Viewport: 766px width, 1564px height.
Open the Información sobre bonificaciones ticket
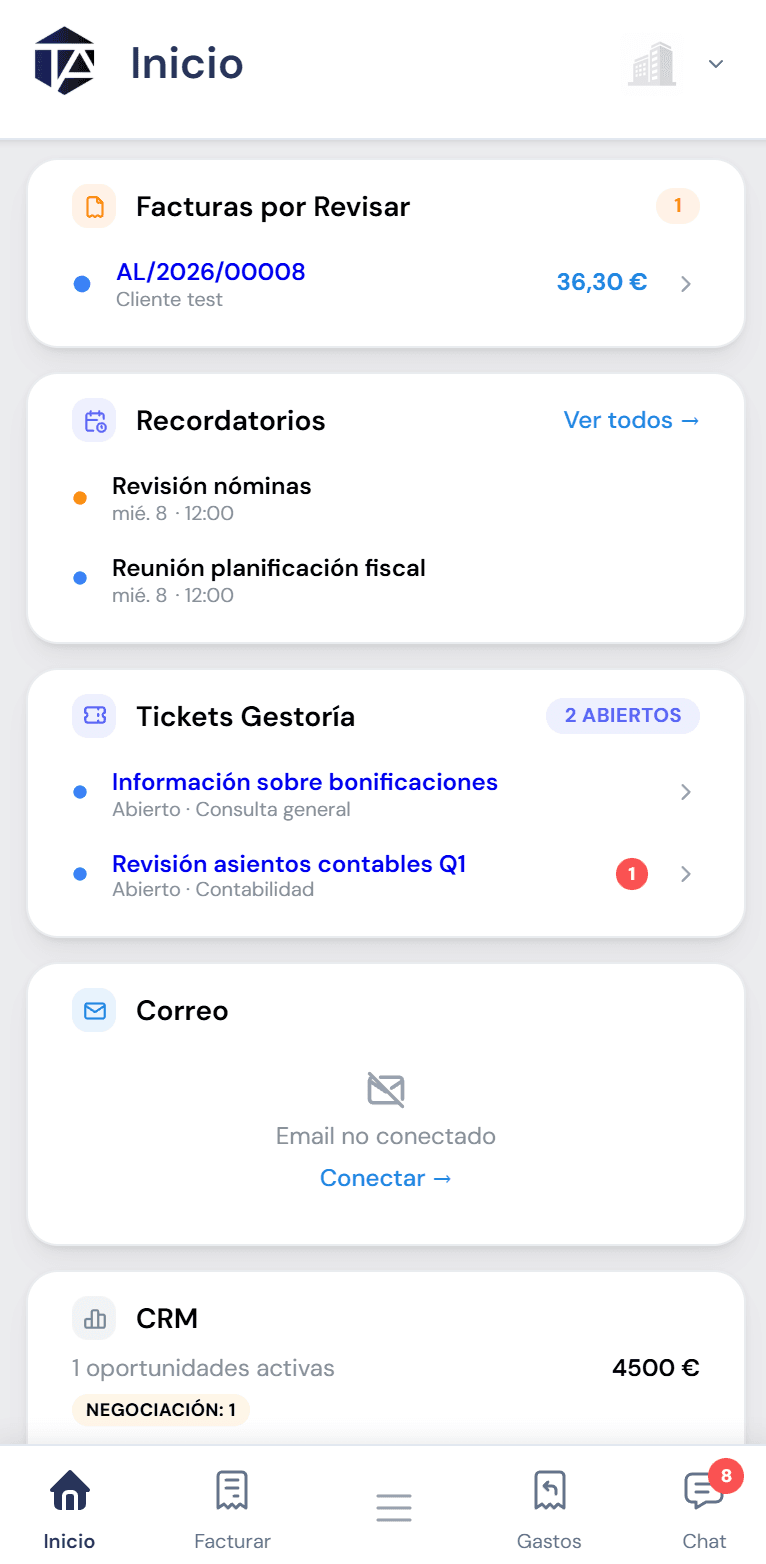click(x=306, y=781)
